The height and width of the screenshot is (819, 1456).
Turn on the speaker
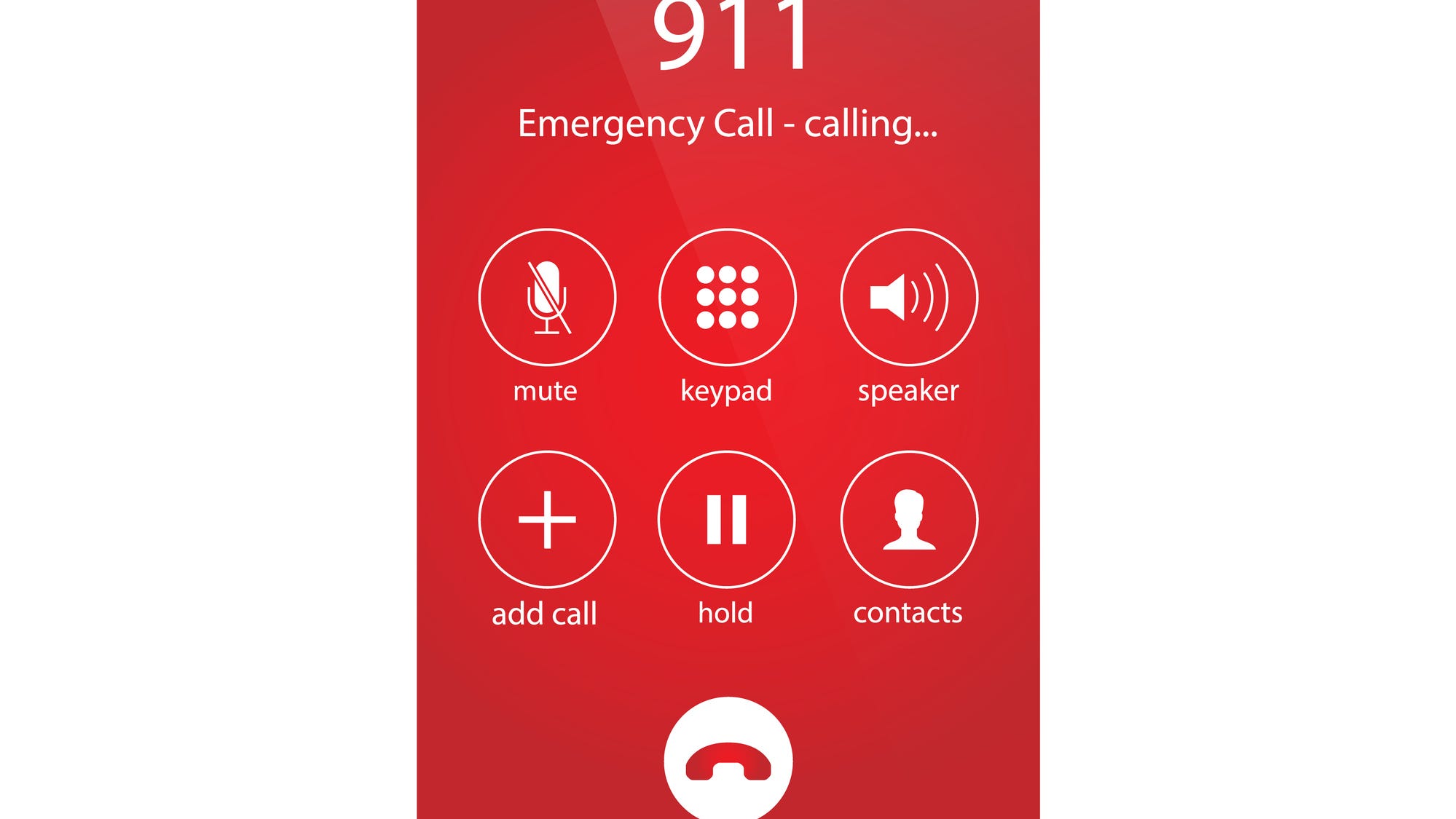pyautogui.click(x=908, y=297)
